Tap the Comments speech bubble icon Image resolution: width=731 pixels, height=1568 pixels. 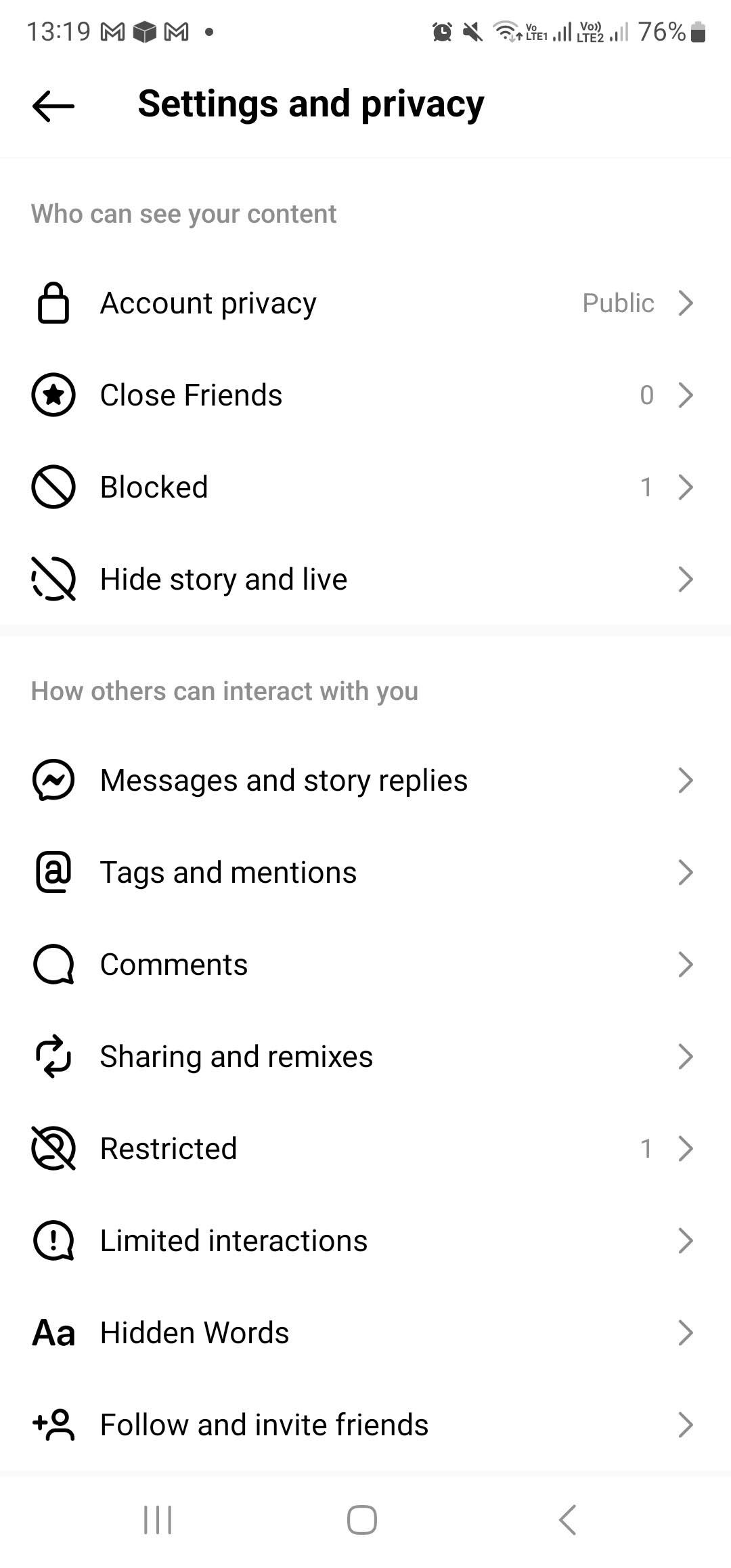(53, 964)
